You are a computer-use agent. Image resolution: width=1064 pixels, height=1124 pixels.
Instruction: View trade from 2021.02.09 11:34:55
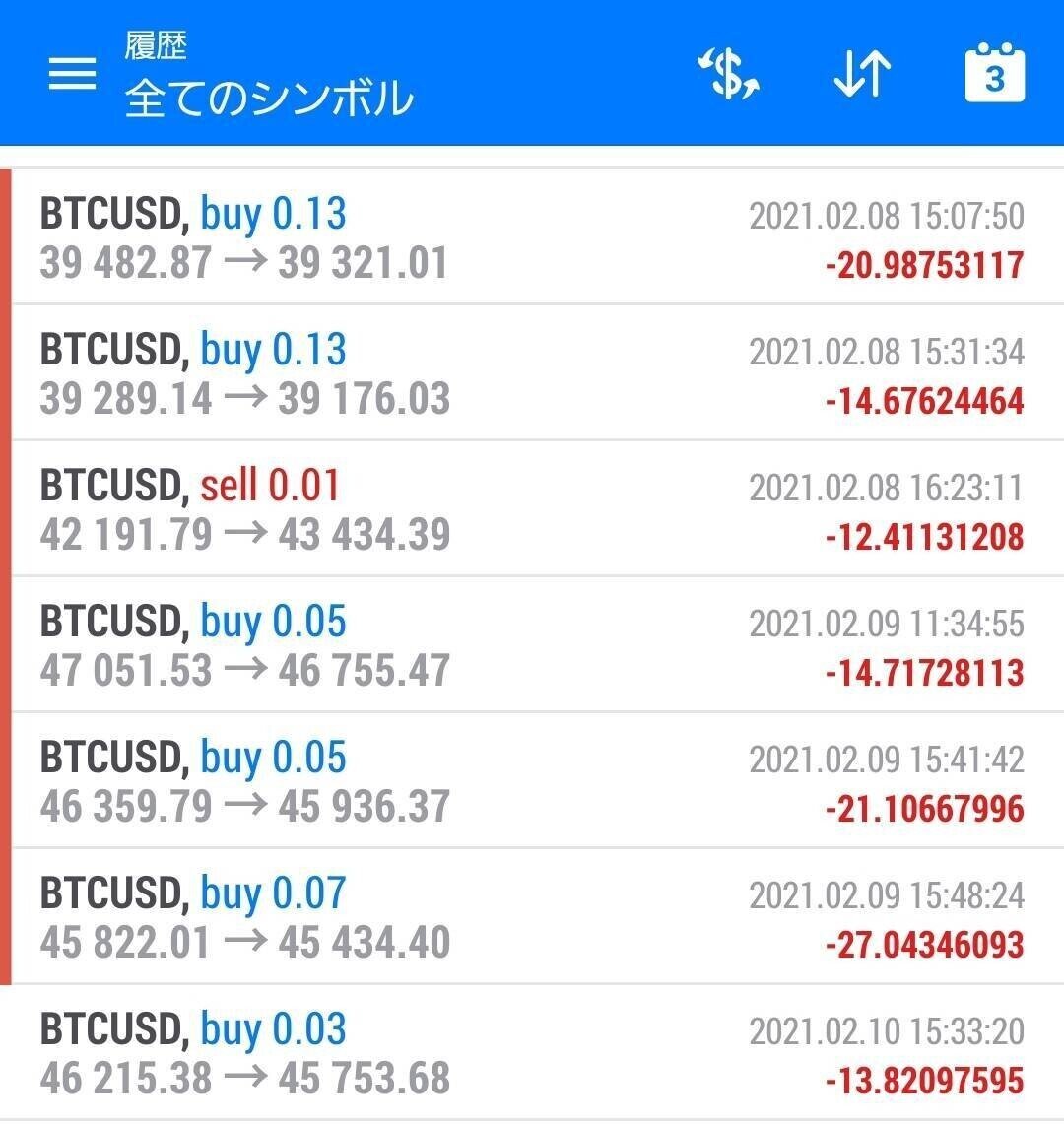coord(532,646)
